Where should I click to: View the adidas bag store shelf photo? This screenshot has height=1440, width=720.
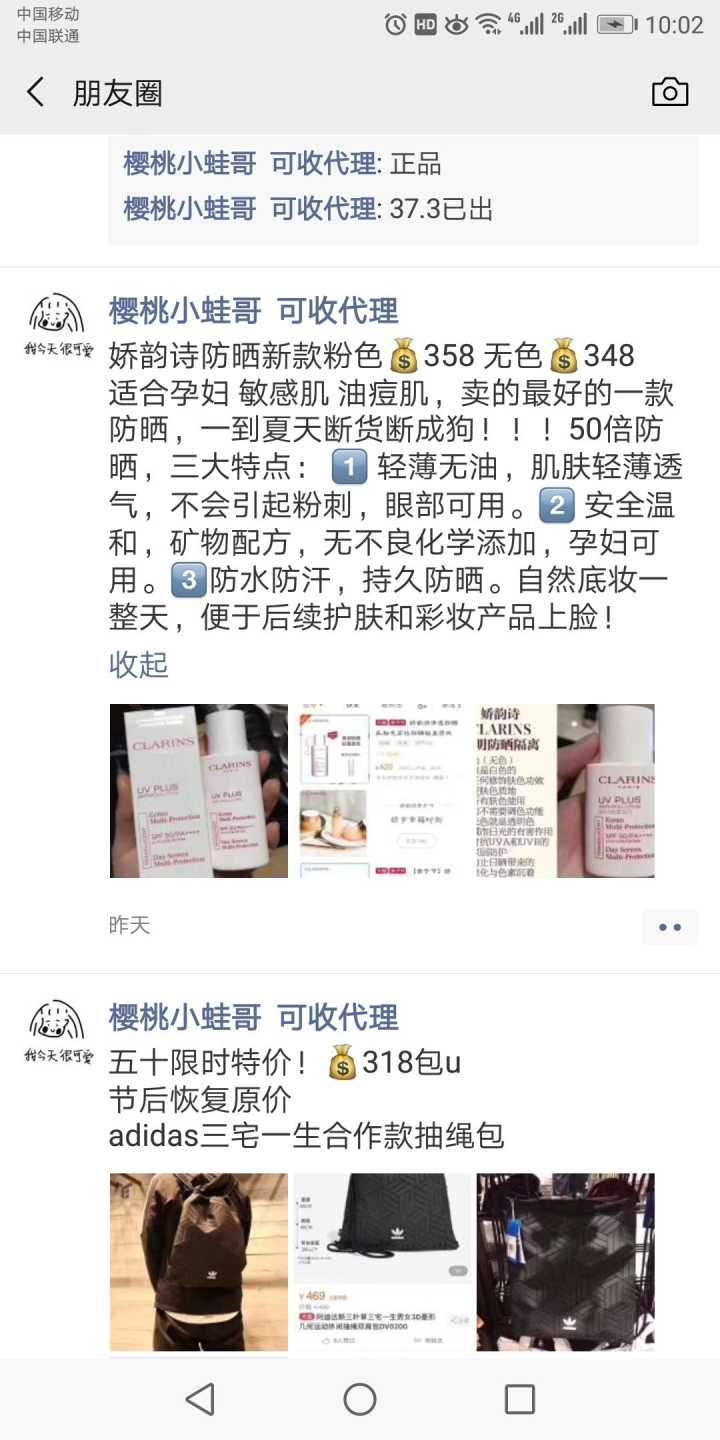click(x=565, y=1262)
